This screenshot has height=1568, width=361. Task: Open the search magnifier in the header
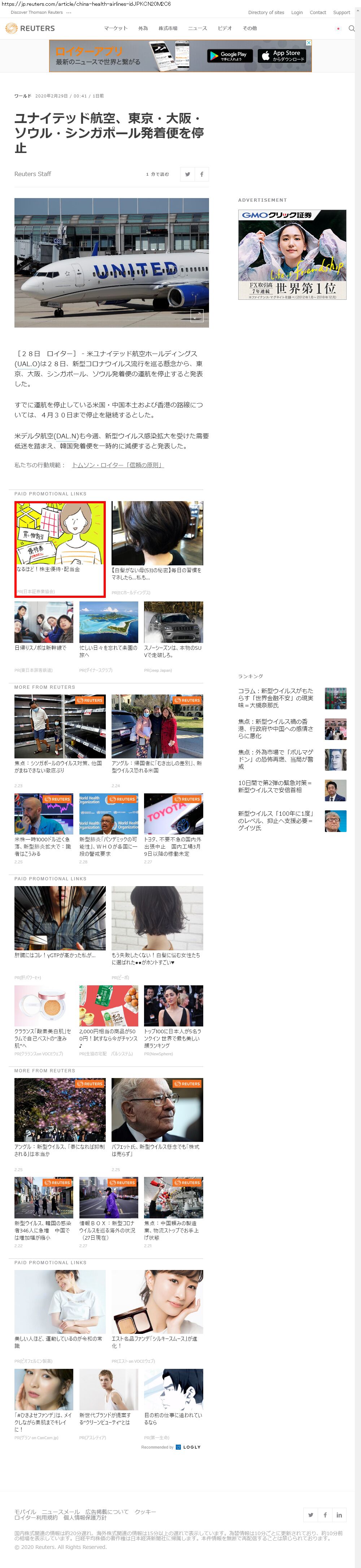(x=351, y=29)
